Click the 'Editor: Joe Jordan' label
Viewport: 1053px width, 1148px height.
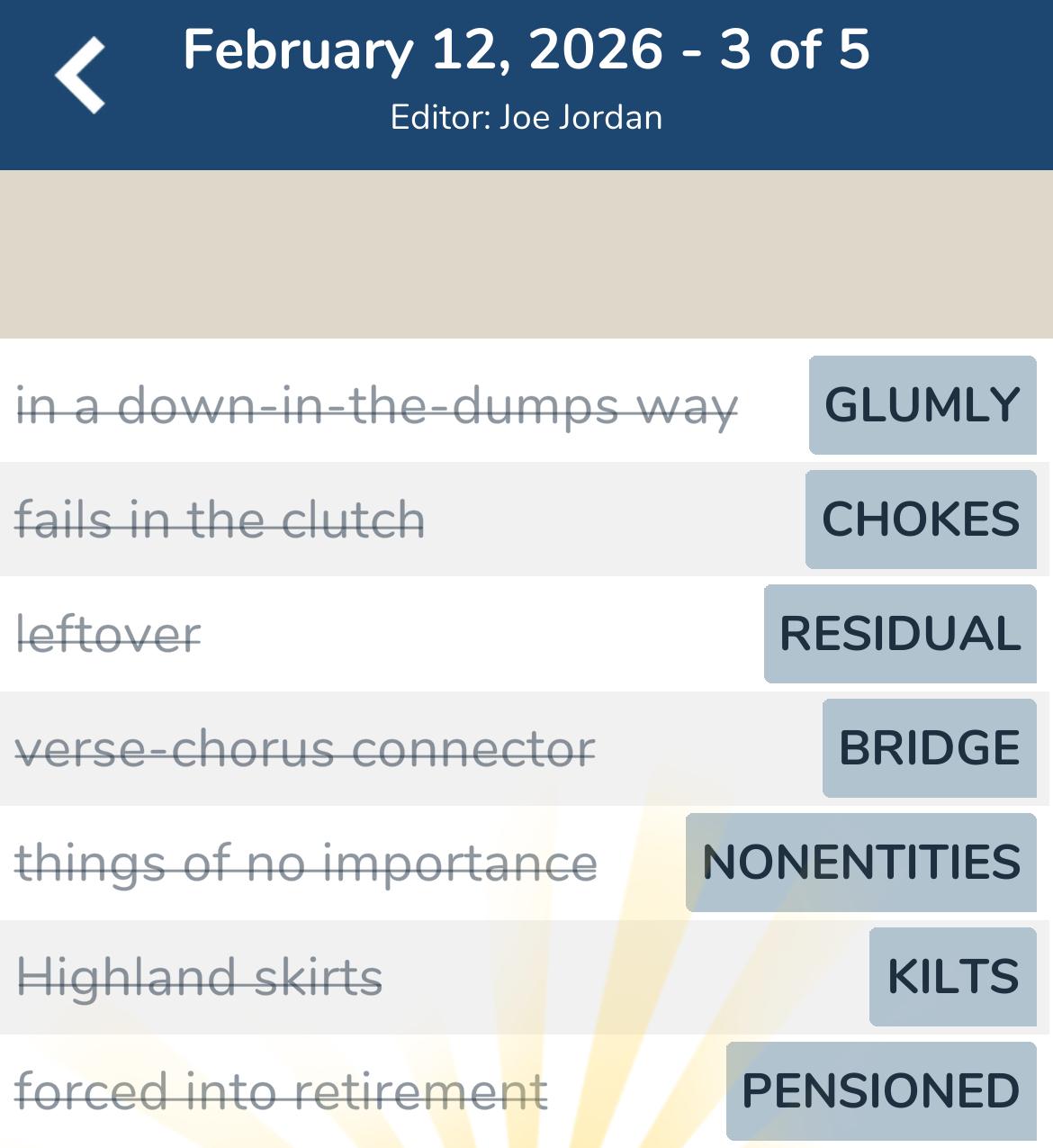(526, 116)
